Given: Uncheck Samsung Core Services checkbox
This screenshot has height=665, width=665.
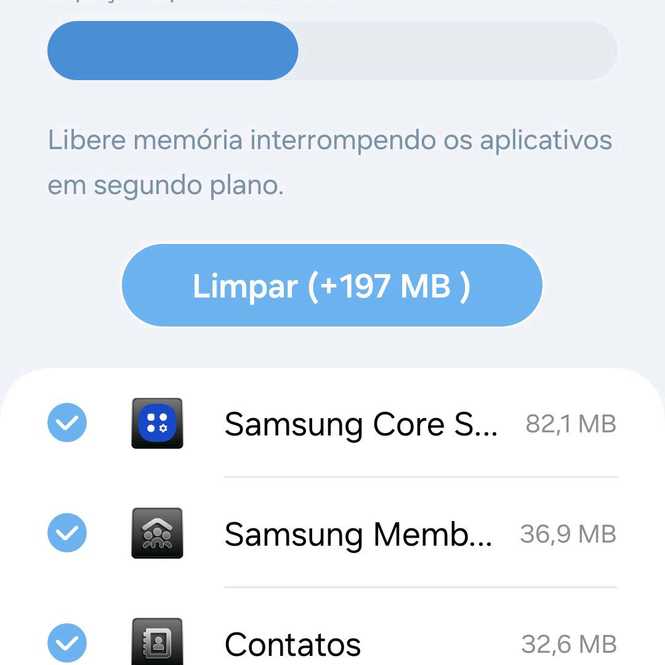Looking at the screenshot, I should [x=67, y=424].
